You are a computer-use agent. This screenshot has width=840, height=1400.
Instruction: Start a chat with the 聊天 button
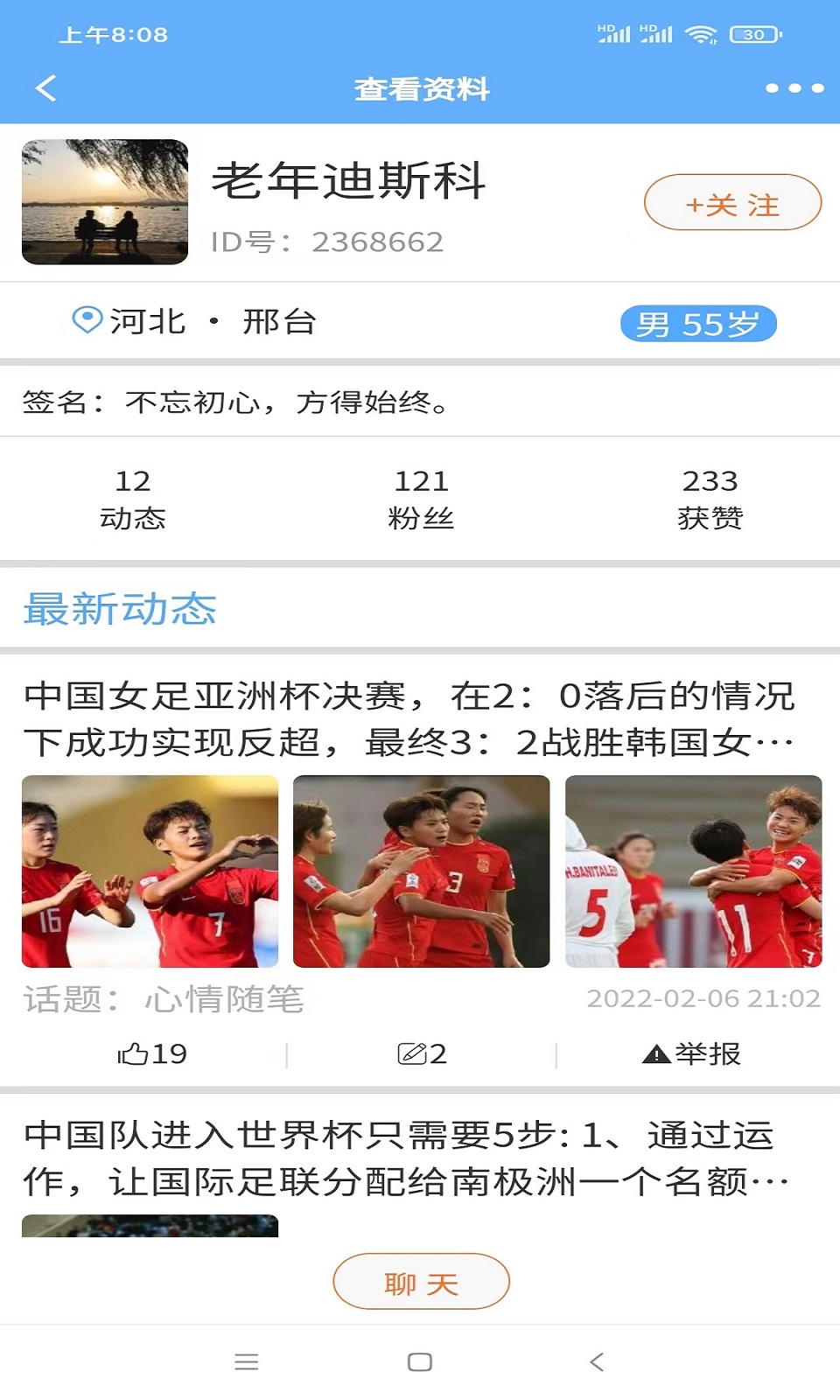(421, 1282)
